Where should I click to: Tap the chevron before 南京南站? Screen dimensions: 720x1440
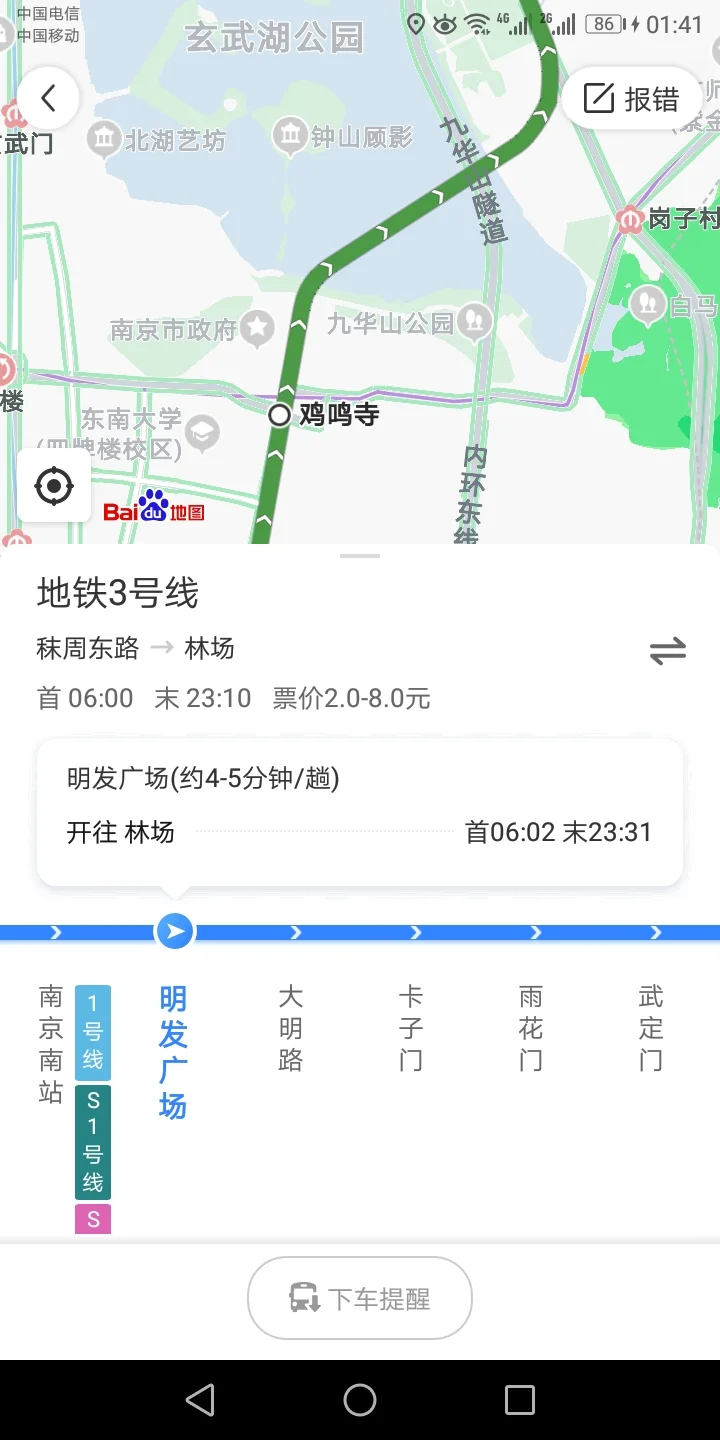(55, 930)
